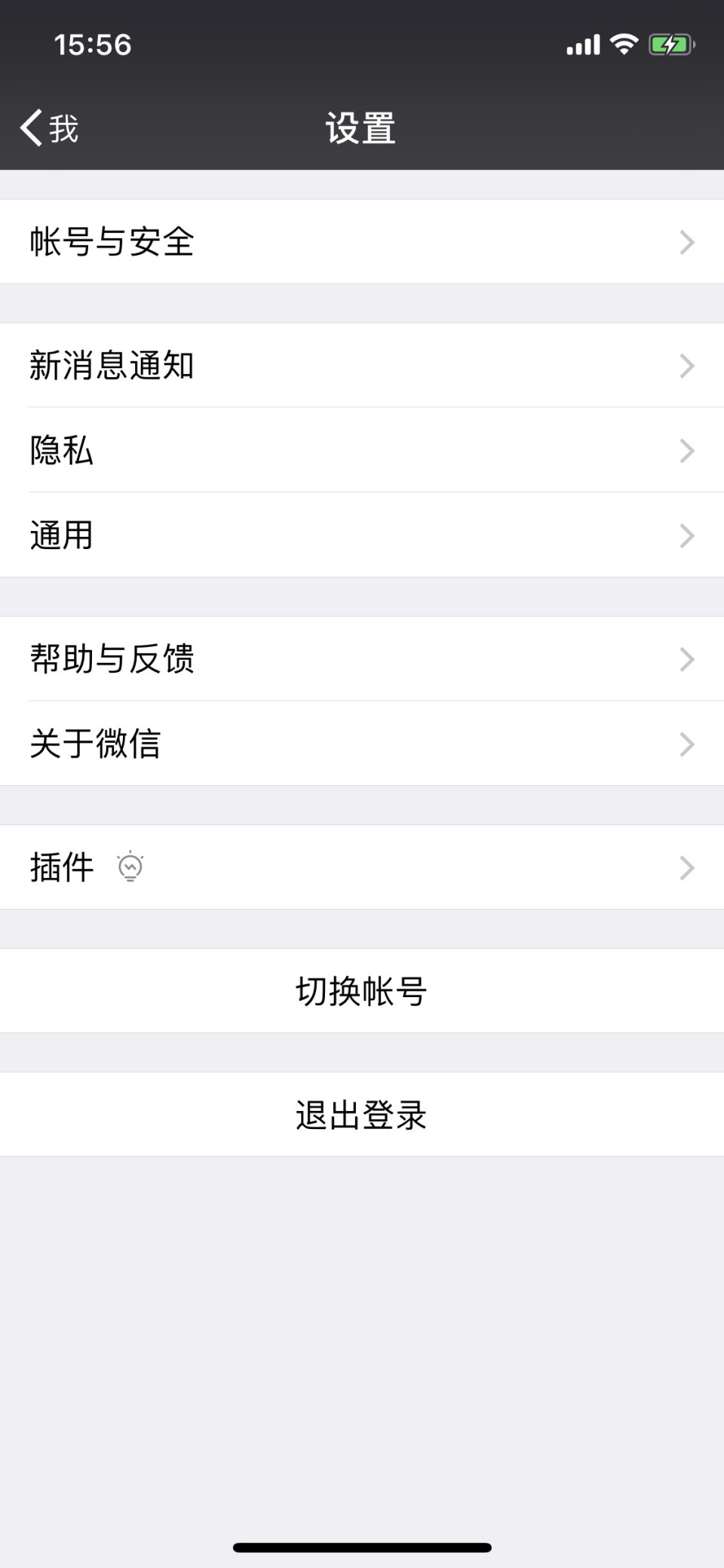724x1568 pixels.
Task: Tap the back arrow to return to 我
Action: pyautogui.click(x=32, y=127)
